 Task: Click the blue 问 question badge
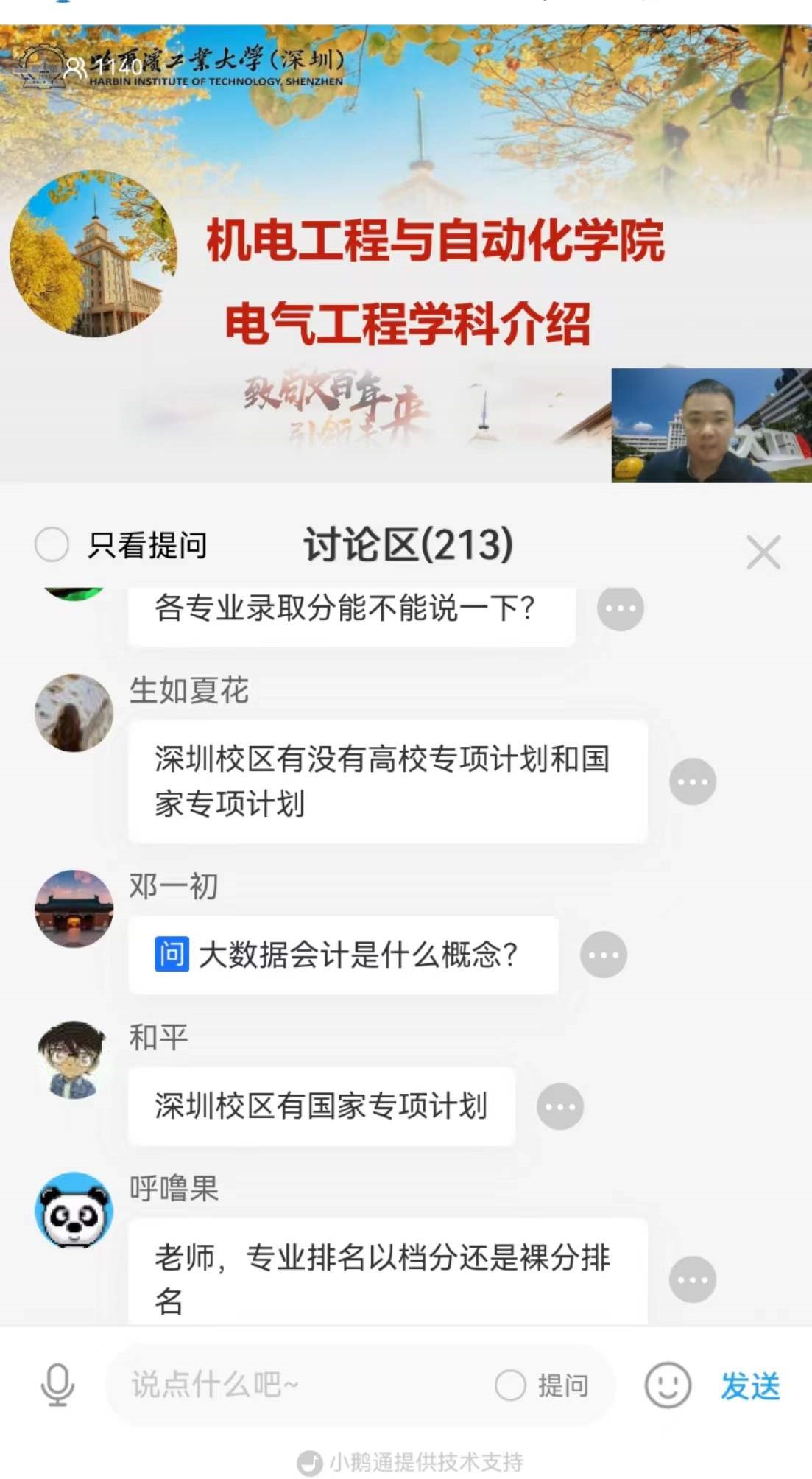pos(171,955)
